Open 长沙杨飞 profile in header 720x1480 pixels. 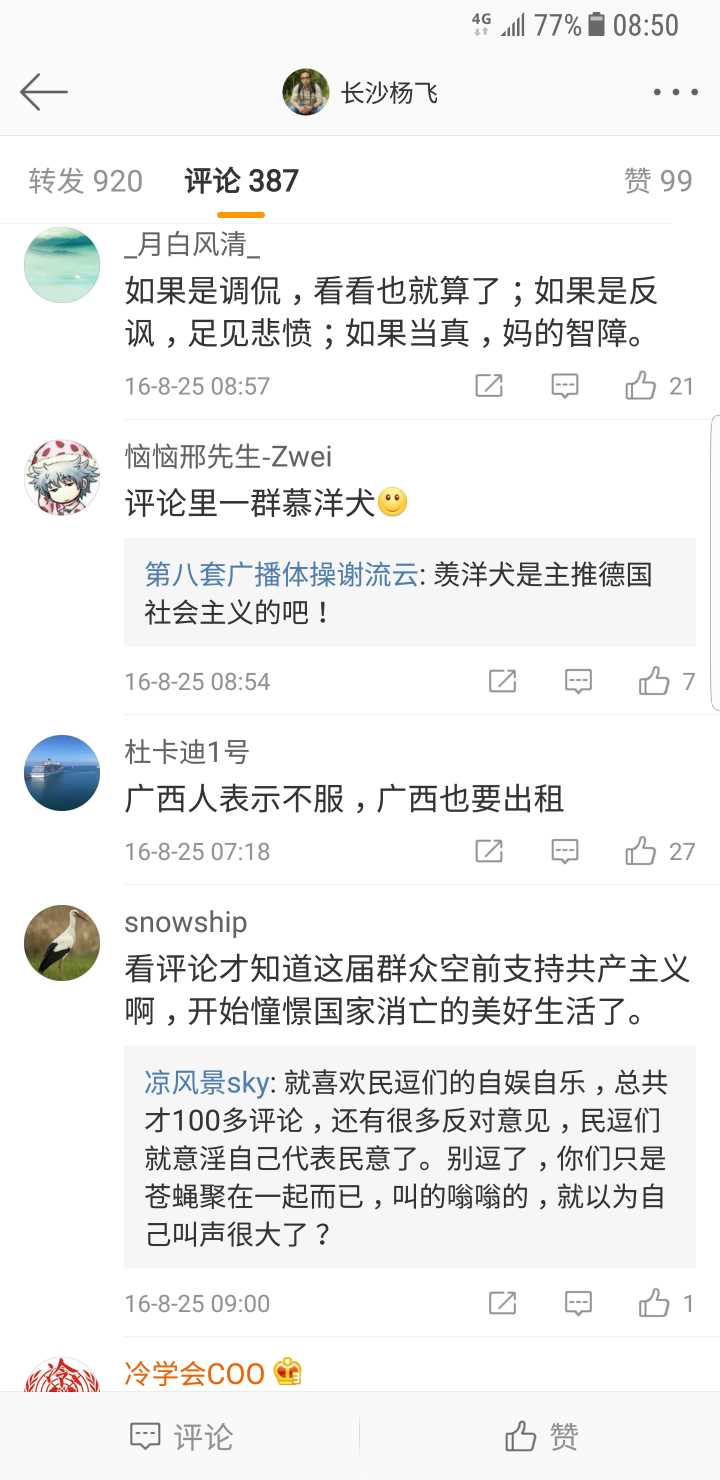tap(362, 93)
